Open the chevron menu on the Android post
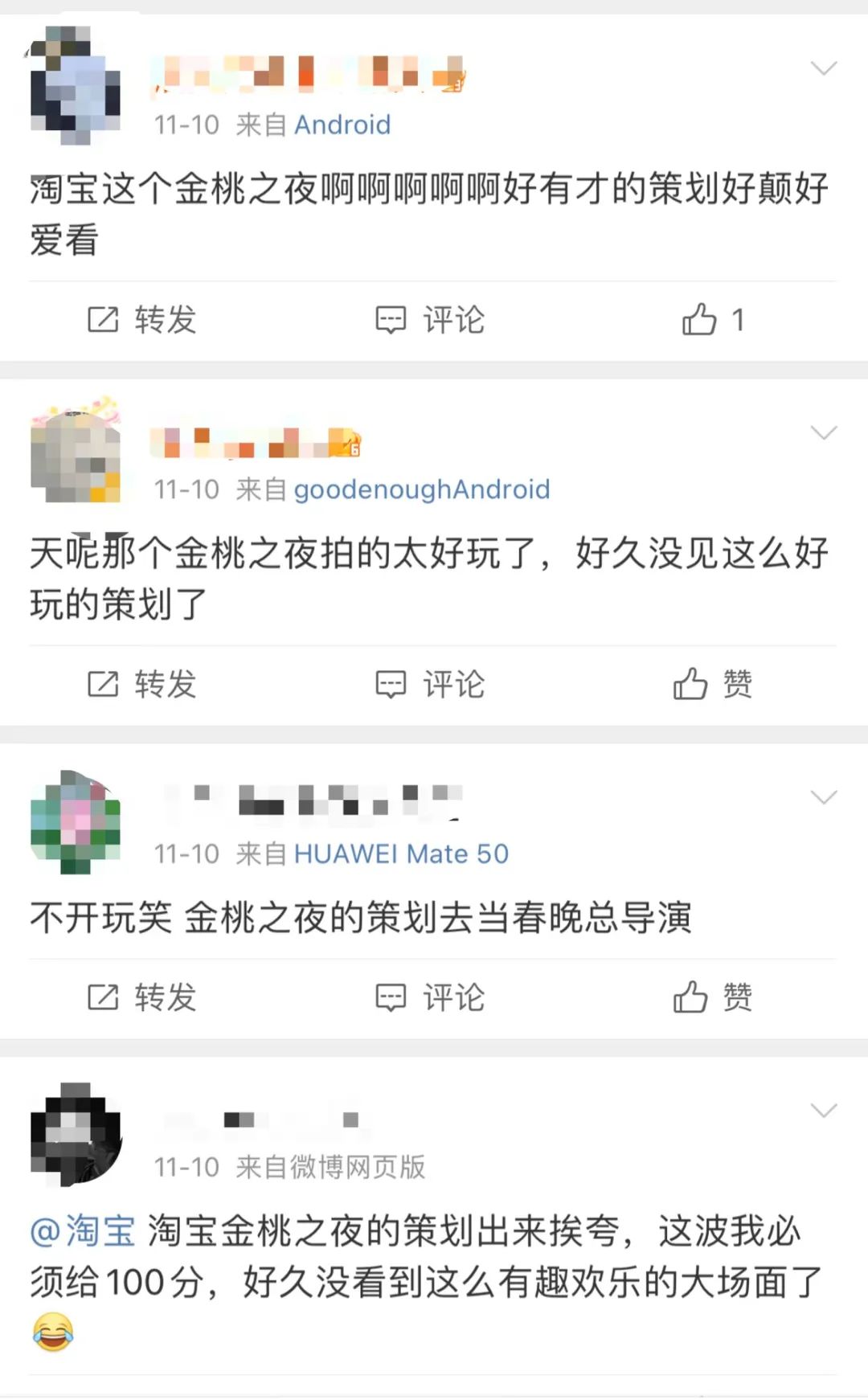Viewport: 868px width, 1400px height. point(824,68)
